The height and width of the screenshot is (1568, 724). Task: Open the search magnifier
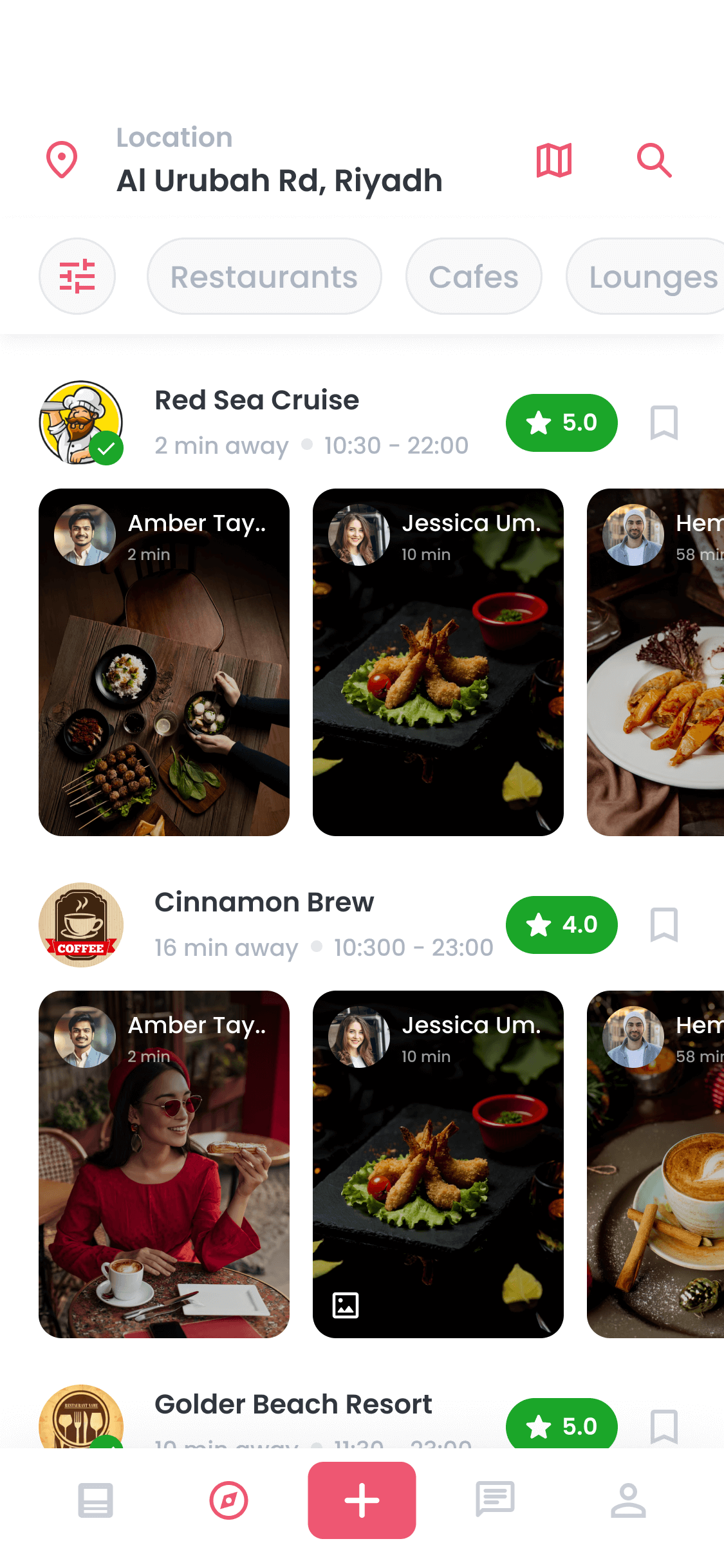click(654, 160)
